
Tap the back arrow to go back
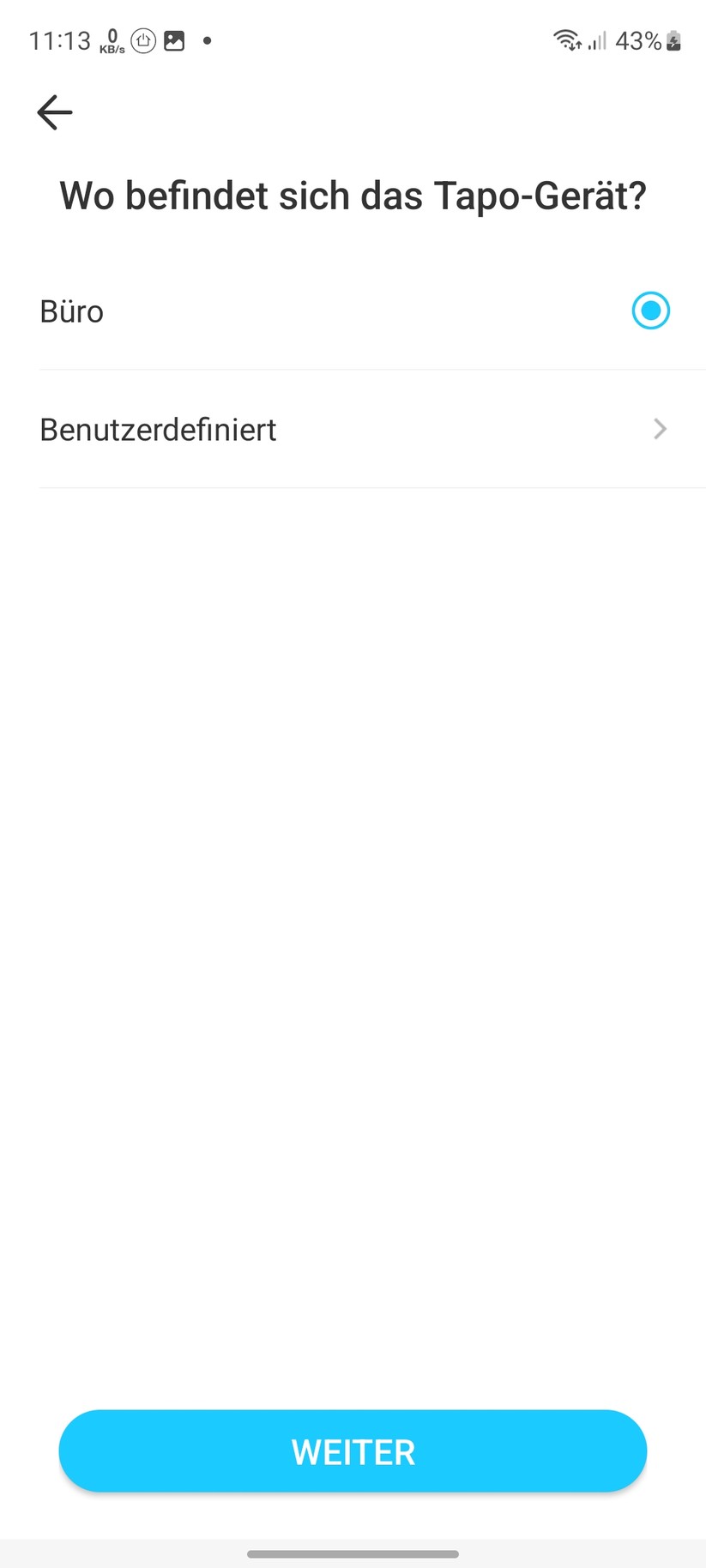coord(53,112)
